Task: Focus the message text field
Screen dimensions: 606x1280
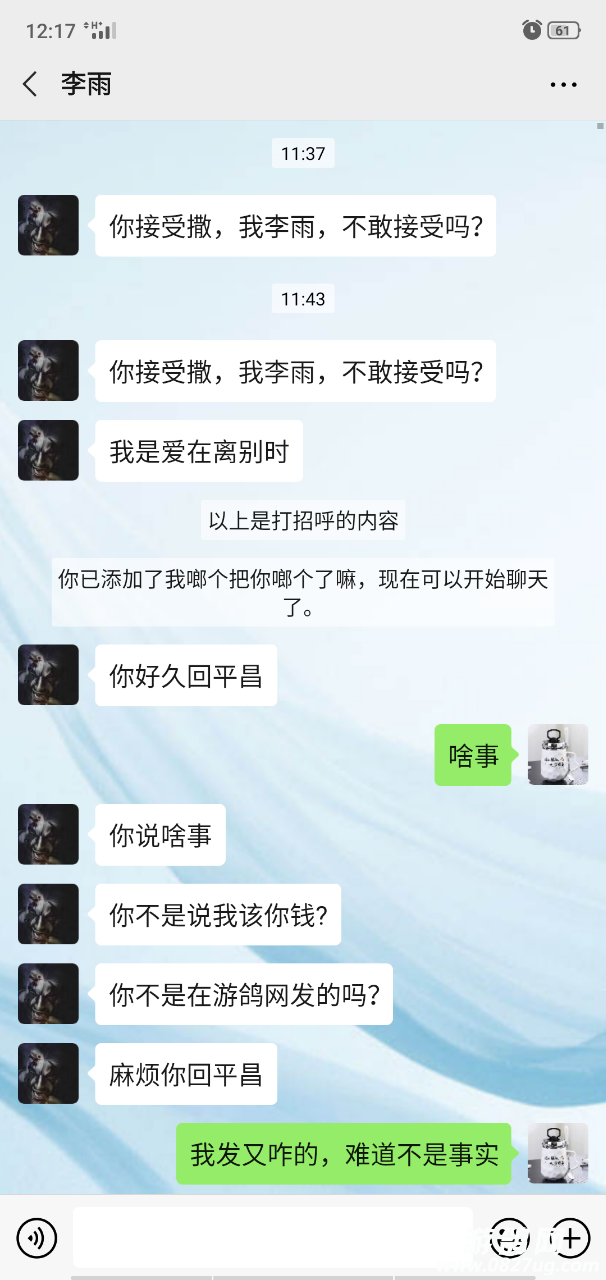Action: point(272,1237)
